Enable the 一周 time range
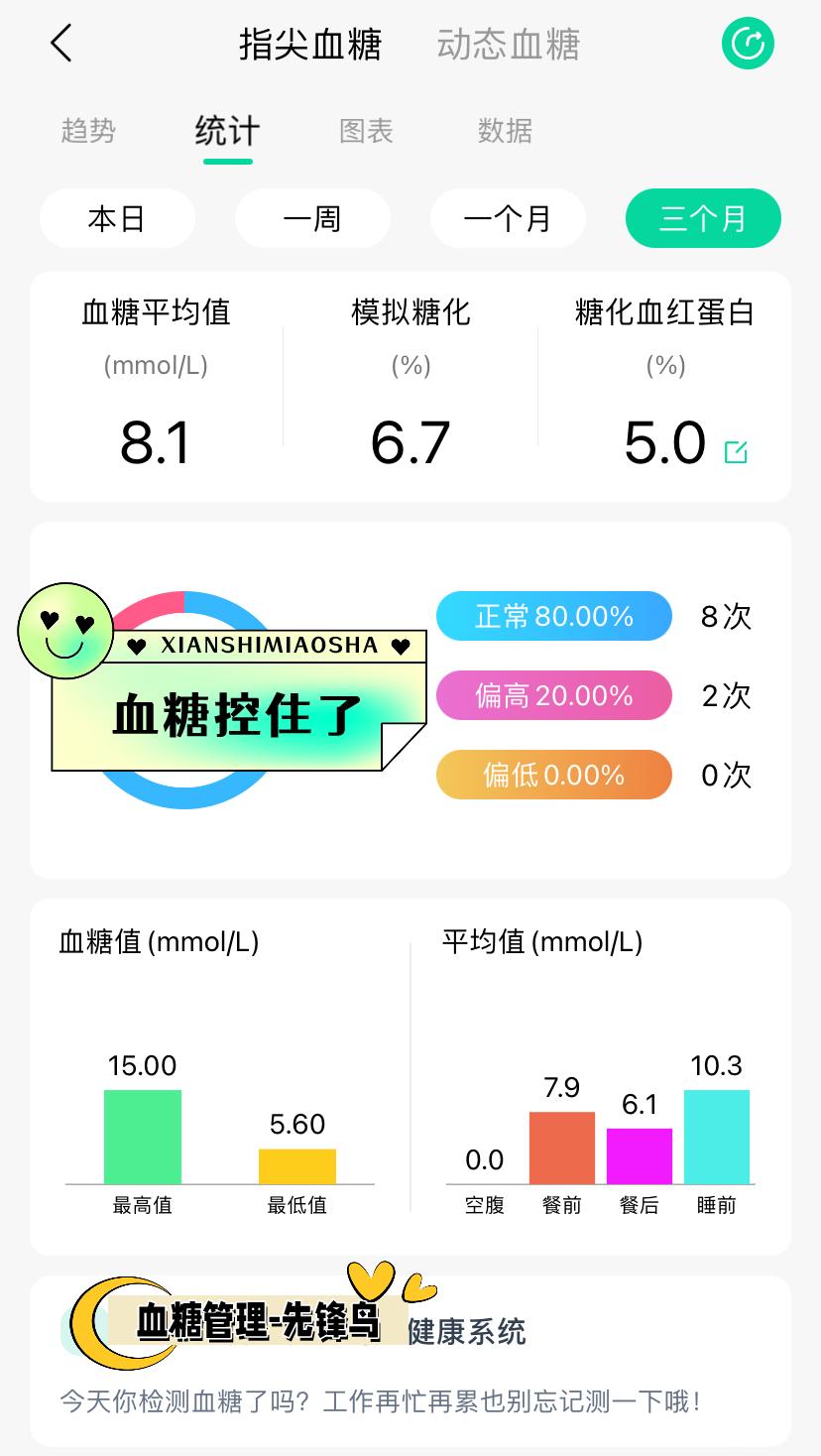 click(x=312, y=218)
